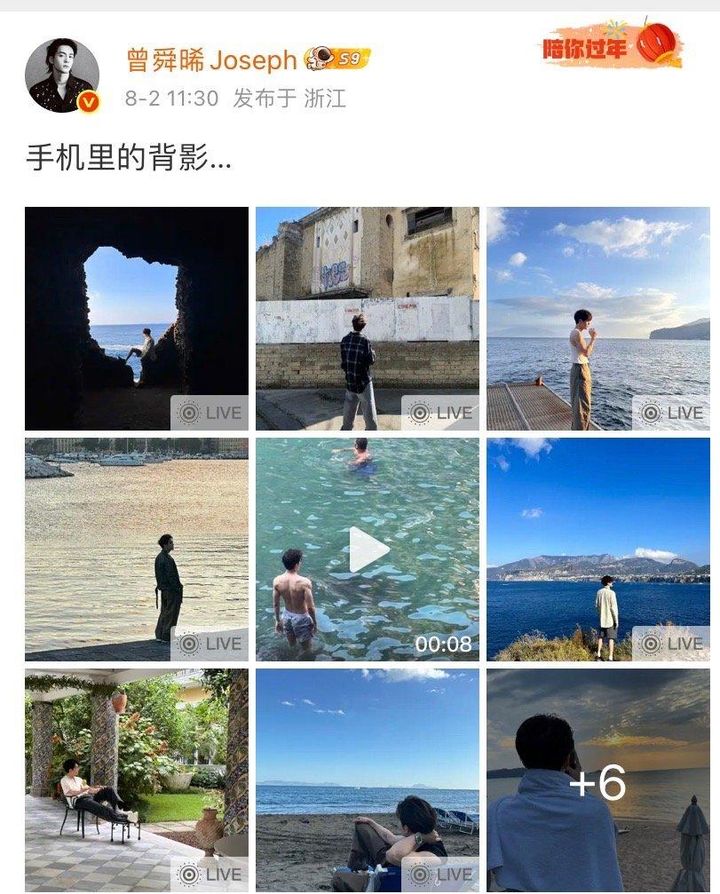The height and width of the screenshot is (894, 720).
Task: Open the cave silhouette live photo
Action: (x=136, y=318)
